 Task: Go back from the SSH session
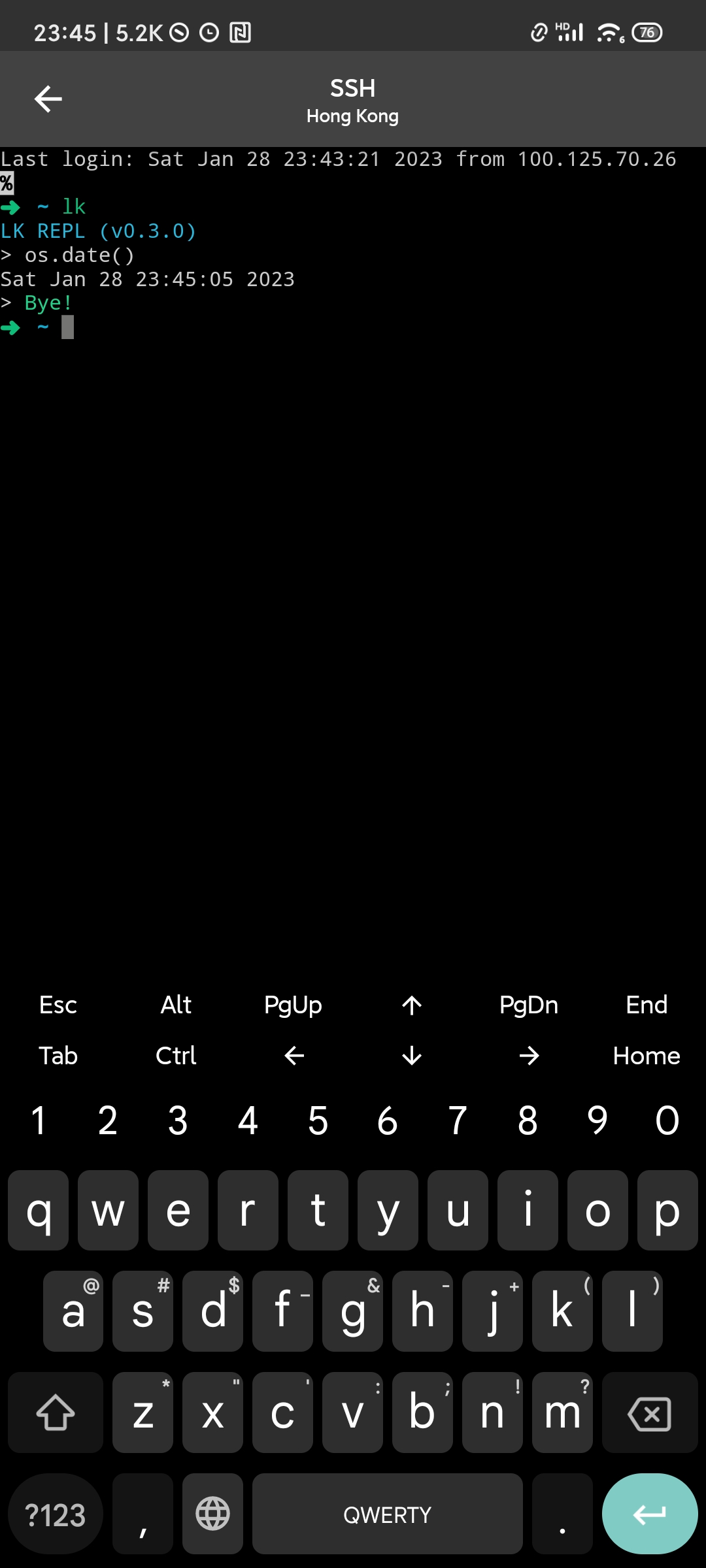click(48, 99)
